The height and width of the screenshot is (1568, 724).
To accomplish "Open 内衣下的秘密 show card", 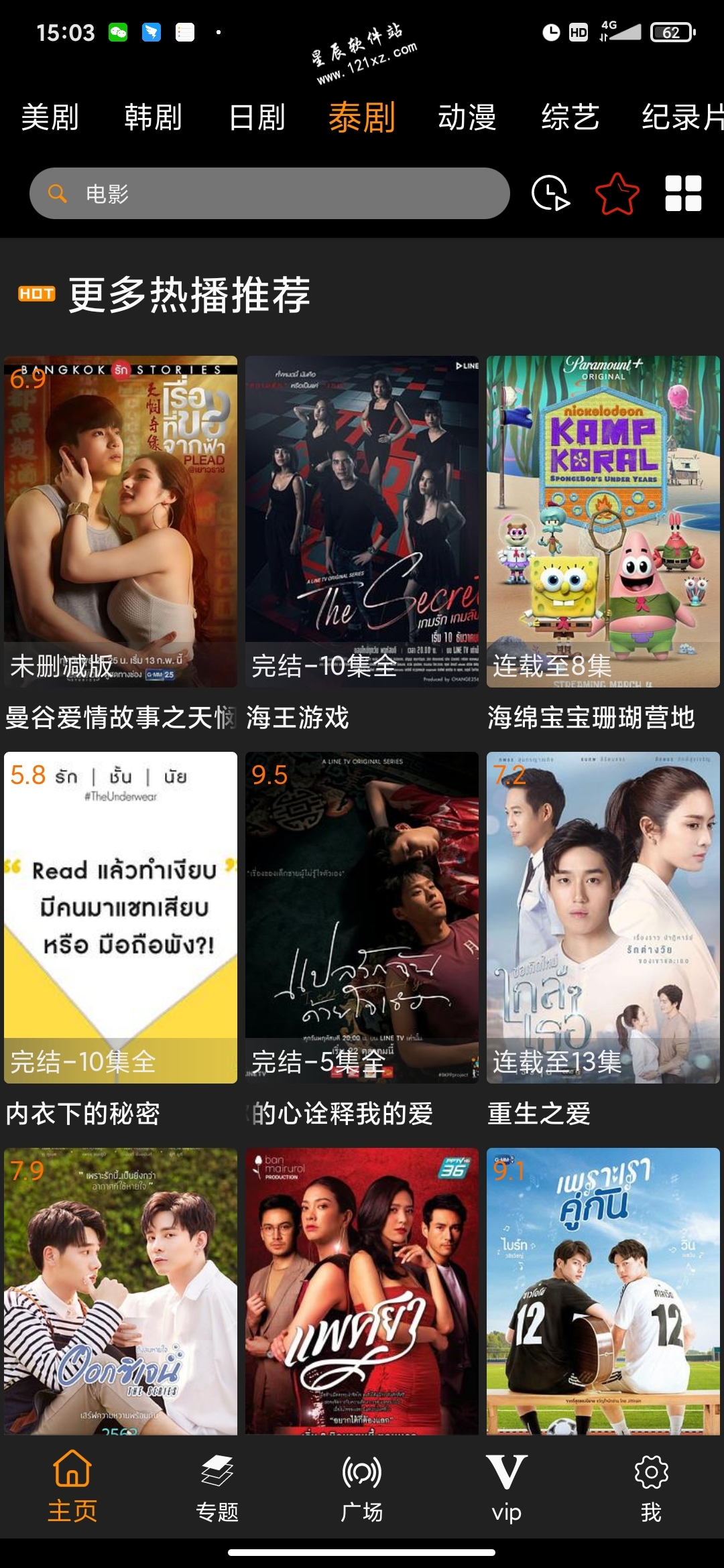I will click(x=121, y=917).
